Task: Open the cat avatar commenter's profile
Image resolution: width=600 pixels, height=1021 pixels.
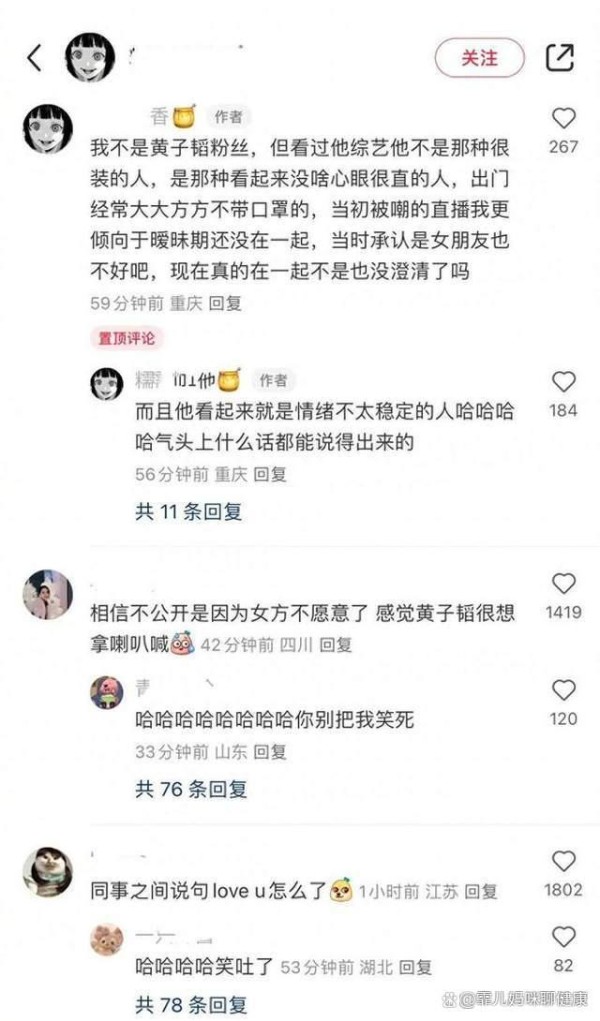Action: (x=48, y=872)
